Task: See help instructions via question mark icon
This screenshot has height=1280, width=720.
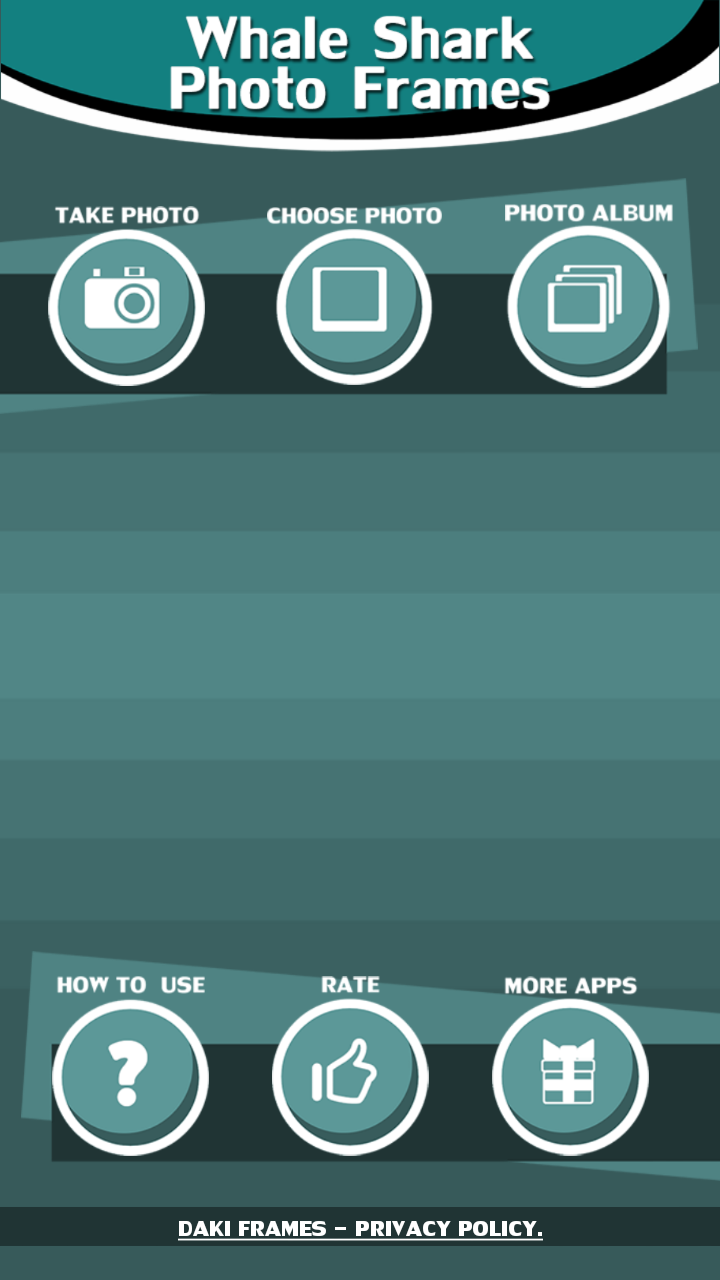Action: 130,1075
